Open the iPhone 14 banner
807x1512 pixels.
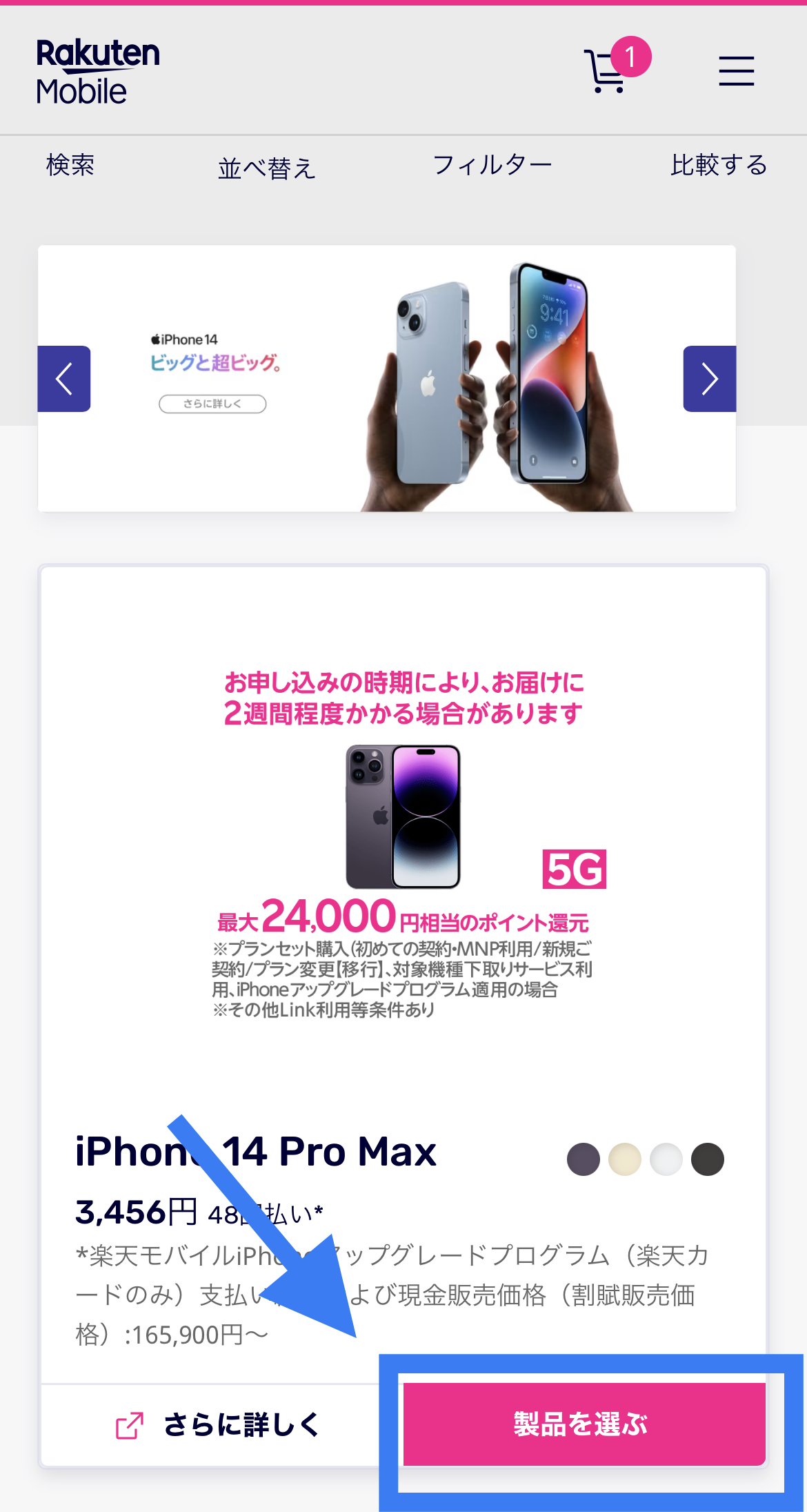[386, 379]
